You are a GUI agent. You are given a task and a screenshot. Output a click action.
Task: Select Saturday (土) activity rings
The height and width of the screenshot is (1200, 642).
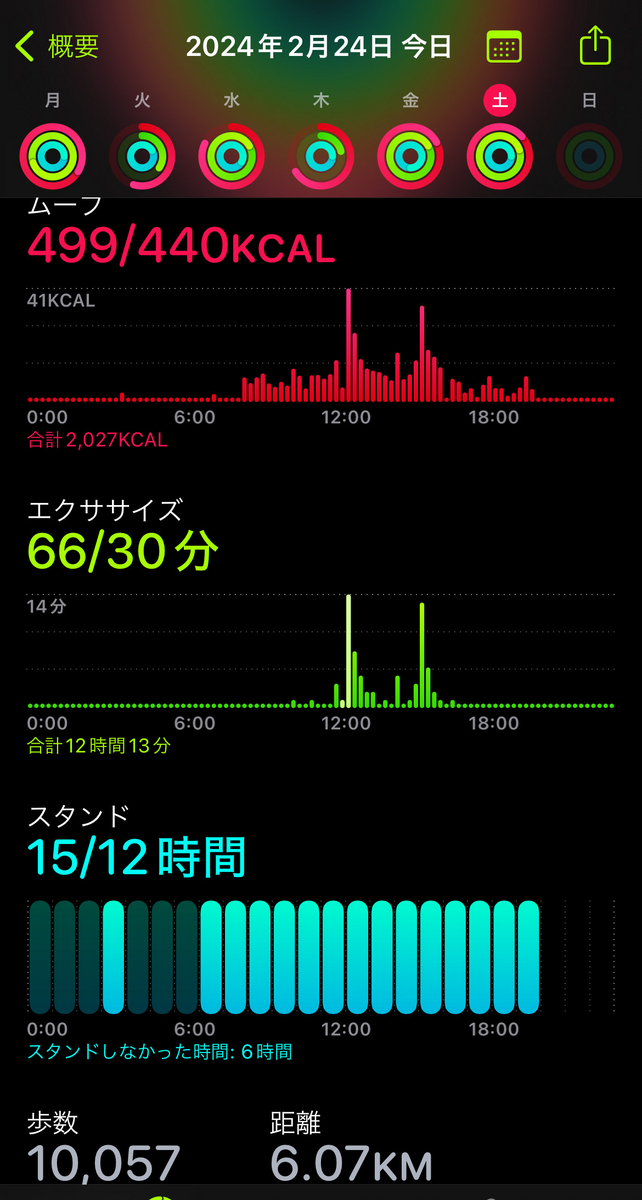tap(500, 156)
